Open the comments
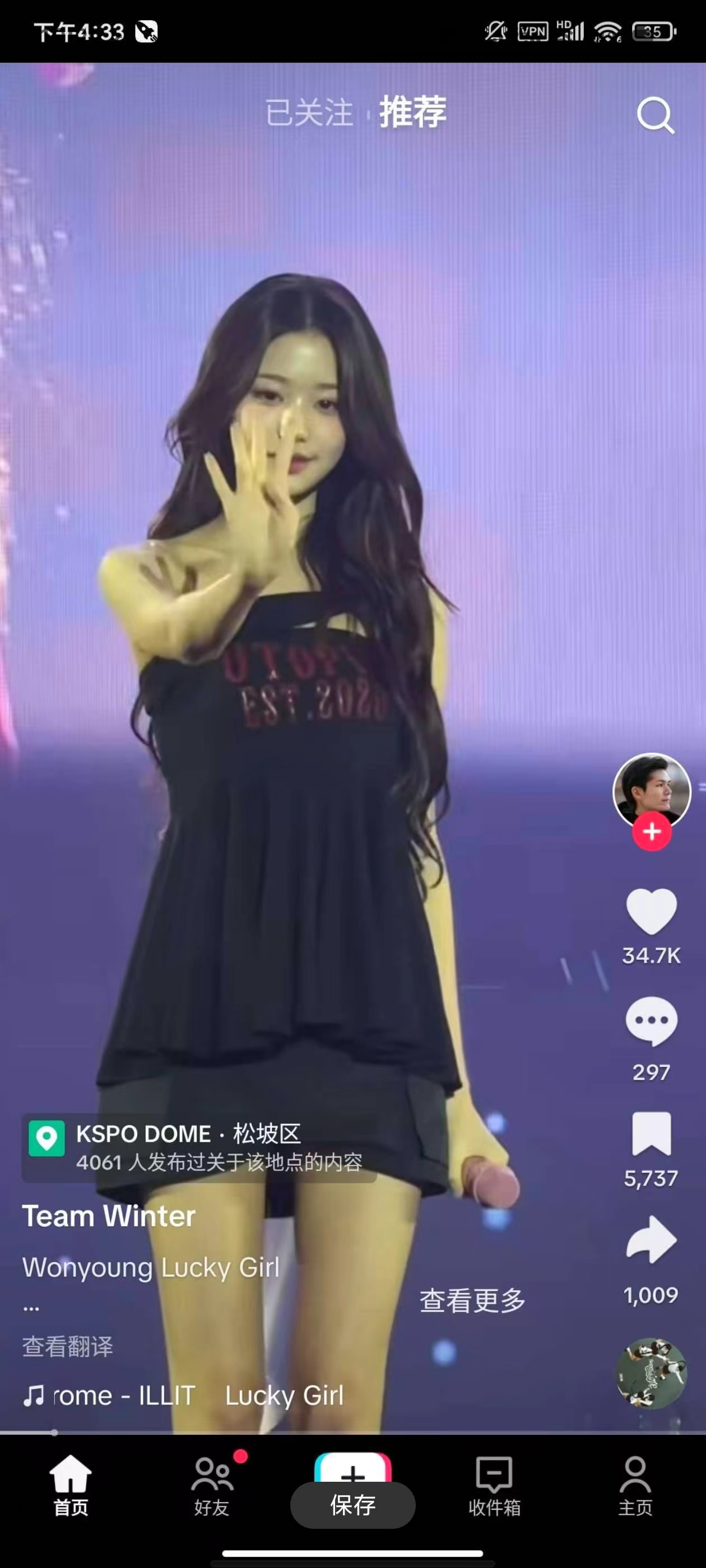Screen dimensions: 706x1568 pyautogui.click(x=651, y=1022)
